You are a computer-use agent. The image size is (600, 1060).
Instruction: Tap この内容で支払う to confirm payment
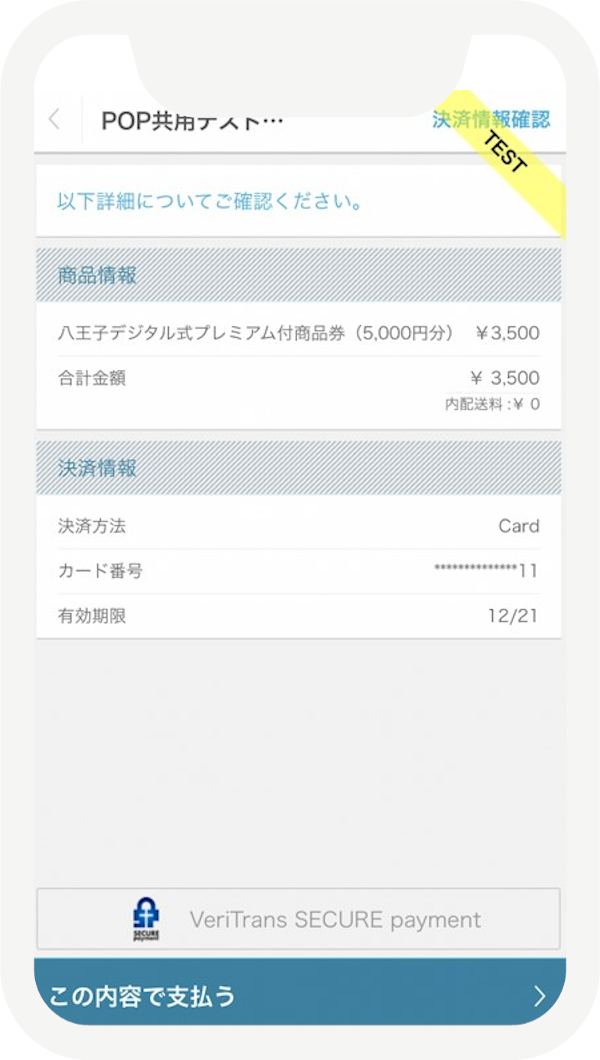click(300, 995)
